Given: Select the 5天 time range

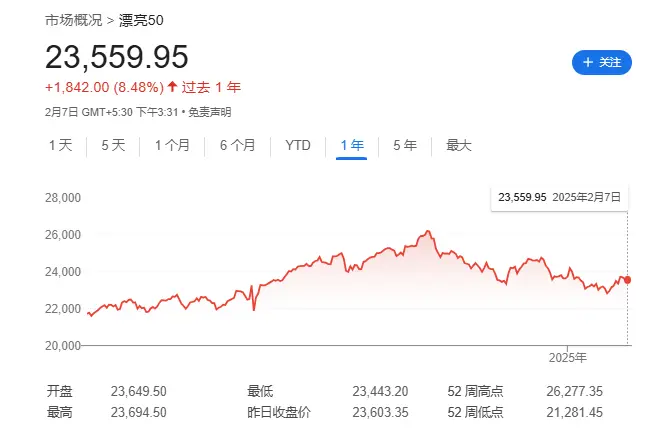Looking at the screenshot, I should pos(113,145).
